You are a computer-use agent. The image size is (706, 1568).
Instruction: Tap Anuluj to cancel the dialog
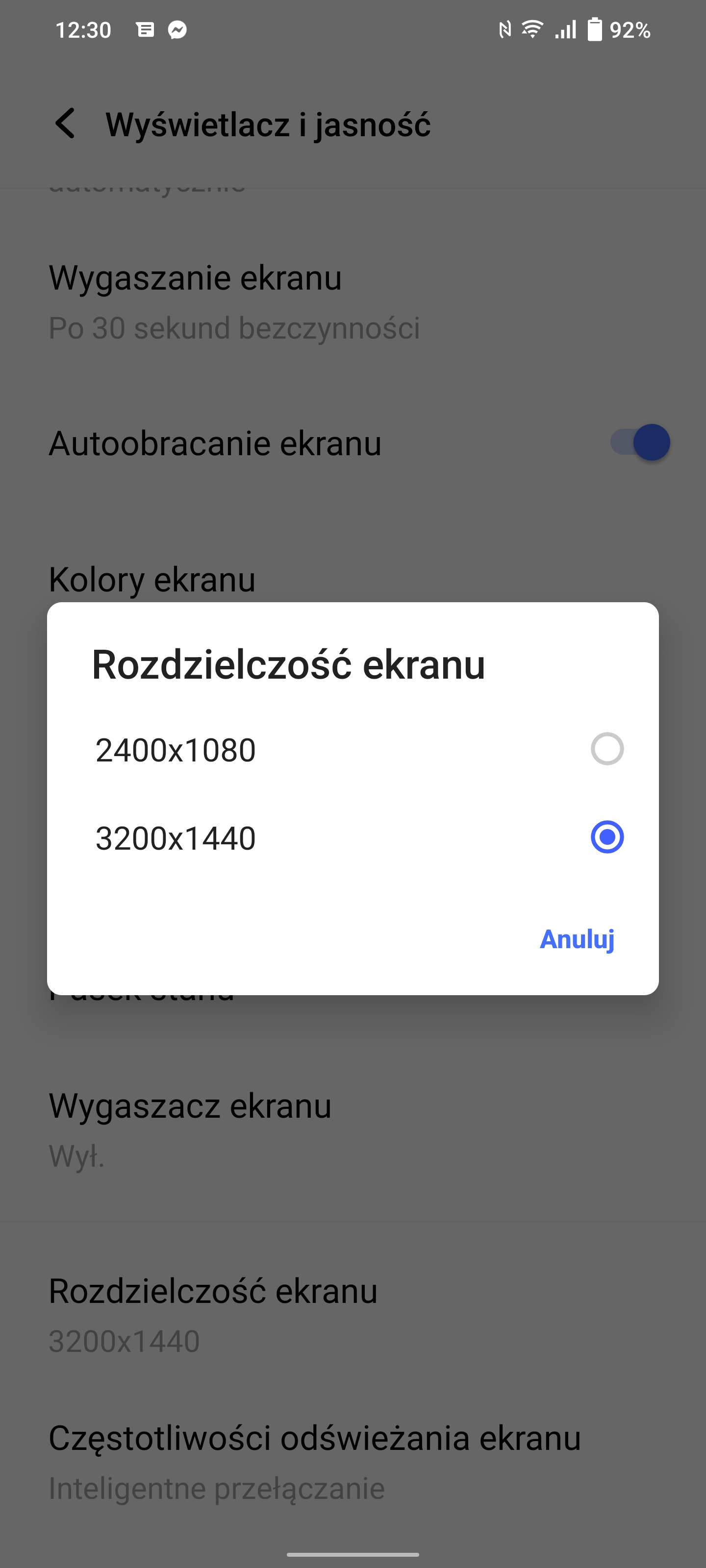(x=577, y=939)
